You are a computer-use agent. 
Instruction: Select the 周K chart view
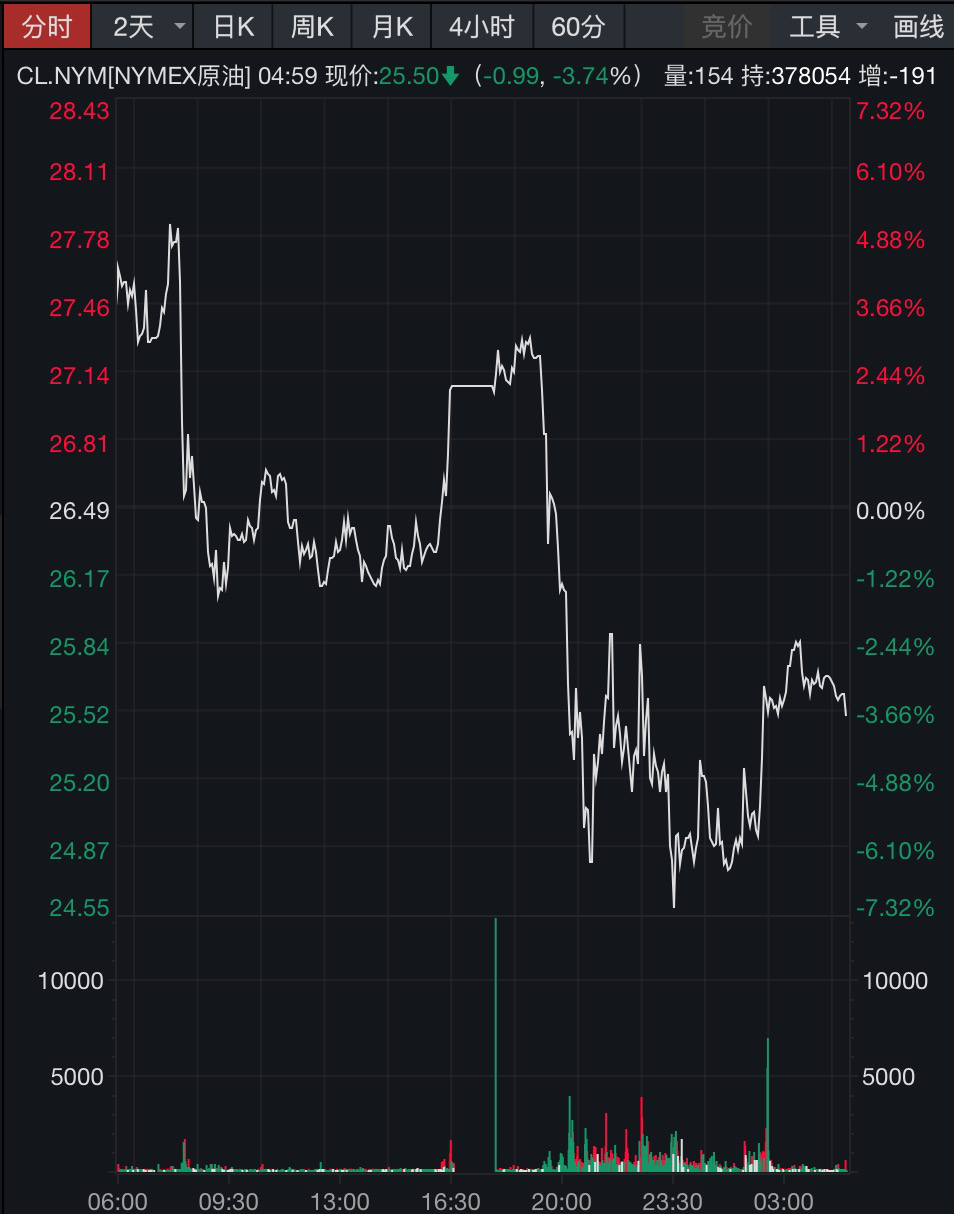point(312,27)
